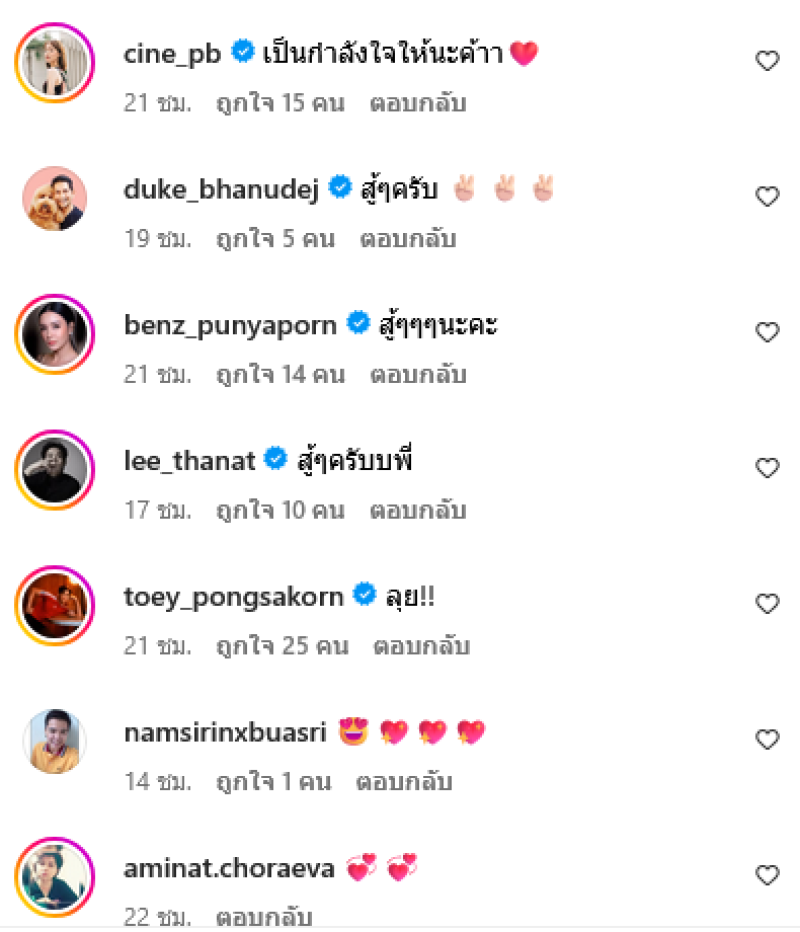Image resolution: width=800 pixels, height=932 pixels.
Task: Like lee_thanat's comment
Action: (767, 468)
